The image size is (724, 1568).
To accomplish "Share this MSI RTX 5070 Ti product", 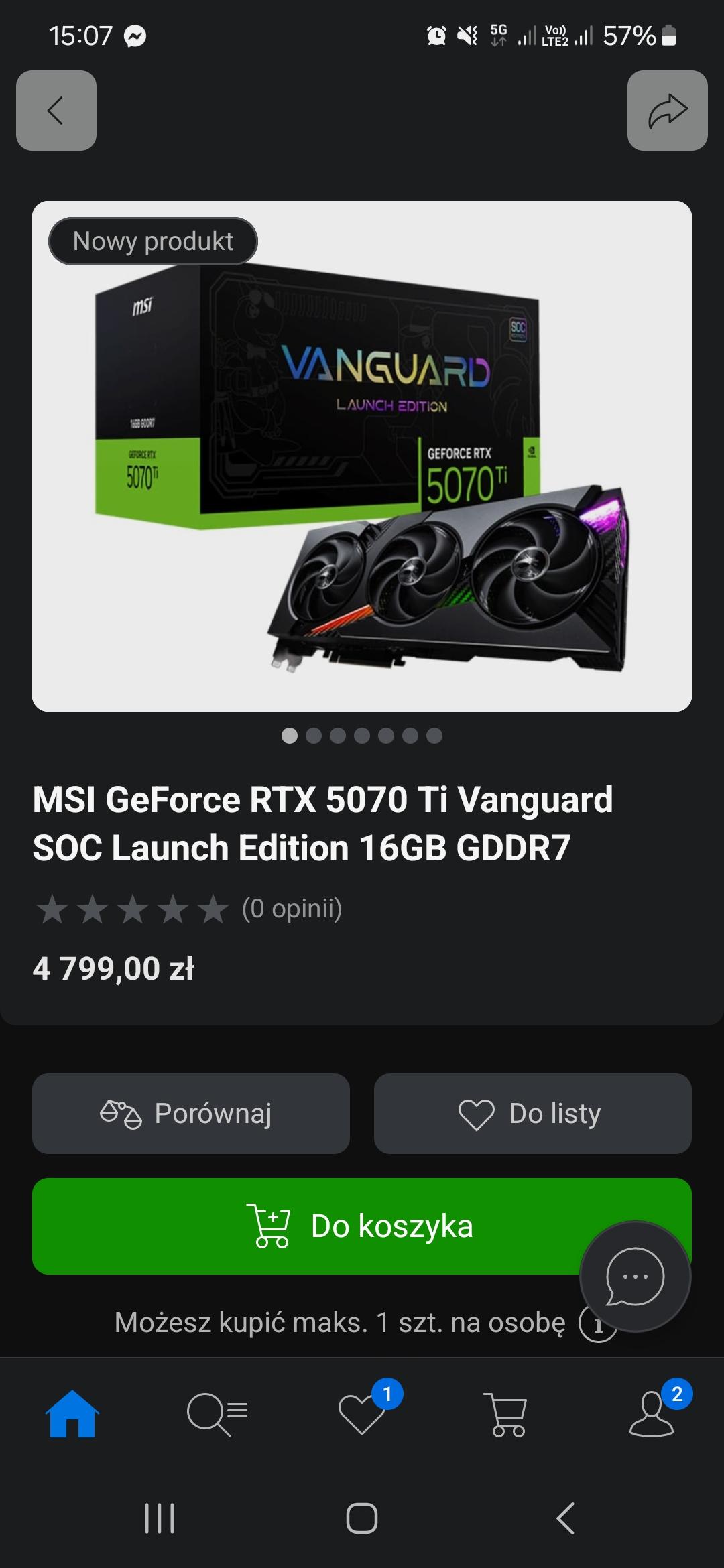I will coord(667,111).
